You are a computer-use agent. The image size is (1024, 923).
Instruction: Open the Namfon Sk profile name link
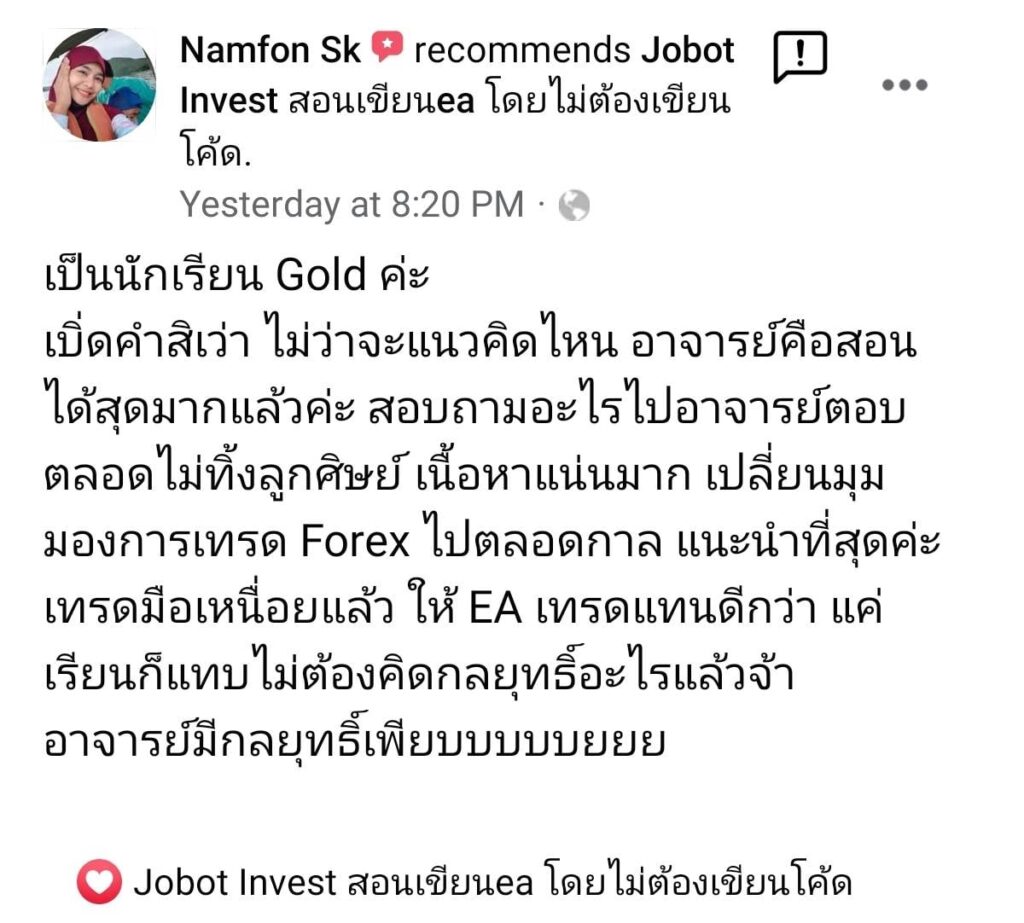(x=270, y=50)
